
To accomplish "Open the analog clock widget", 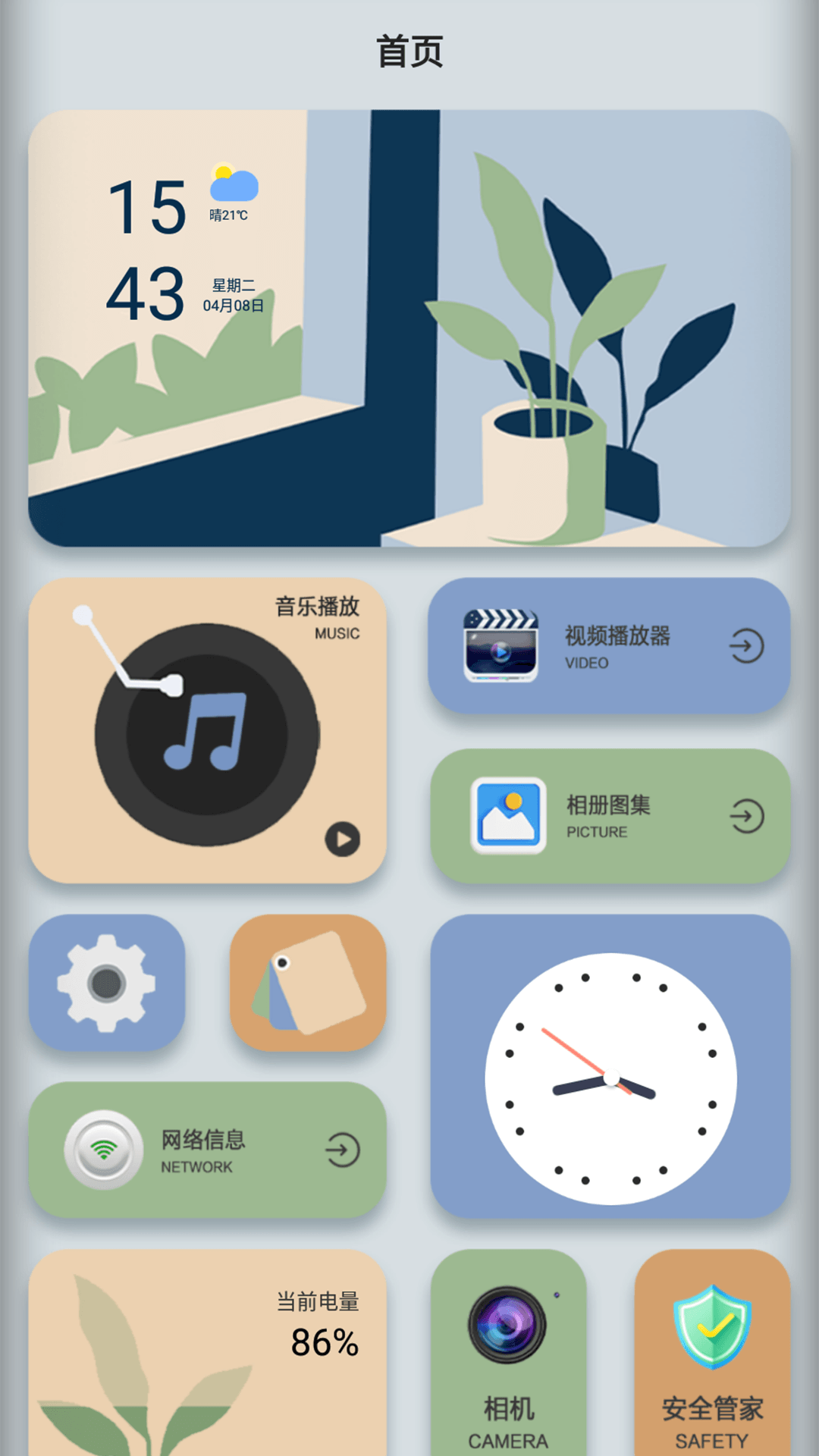I will click(x=610, y=1066).
